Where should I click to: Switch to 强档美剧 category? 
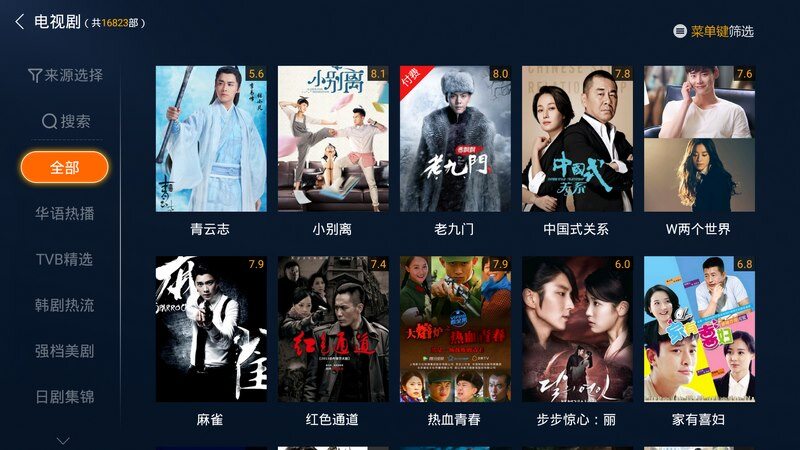pyautogui.click(x=65, y=351)
